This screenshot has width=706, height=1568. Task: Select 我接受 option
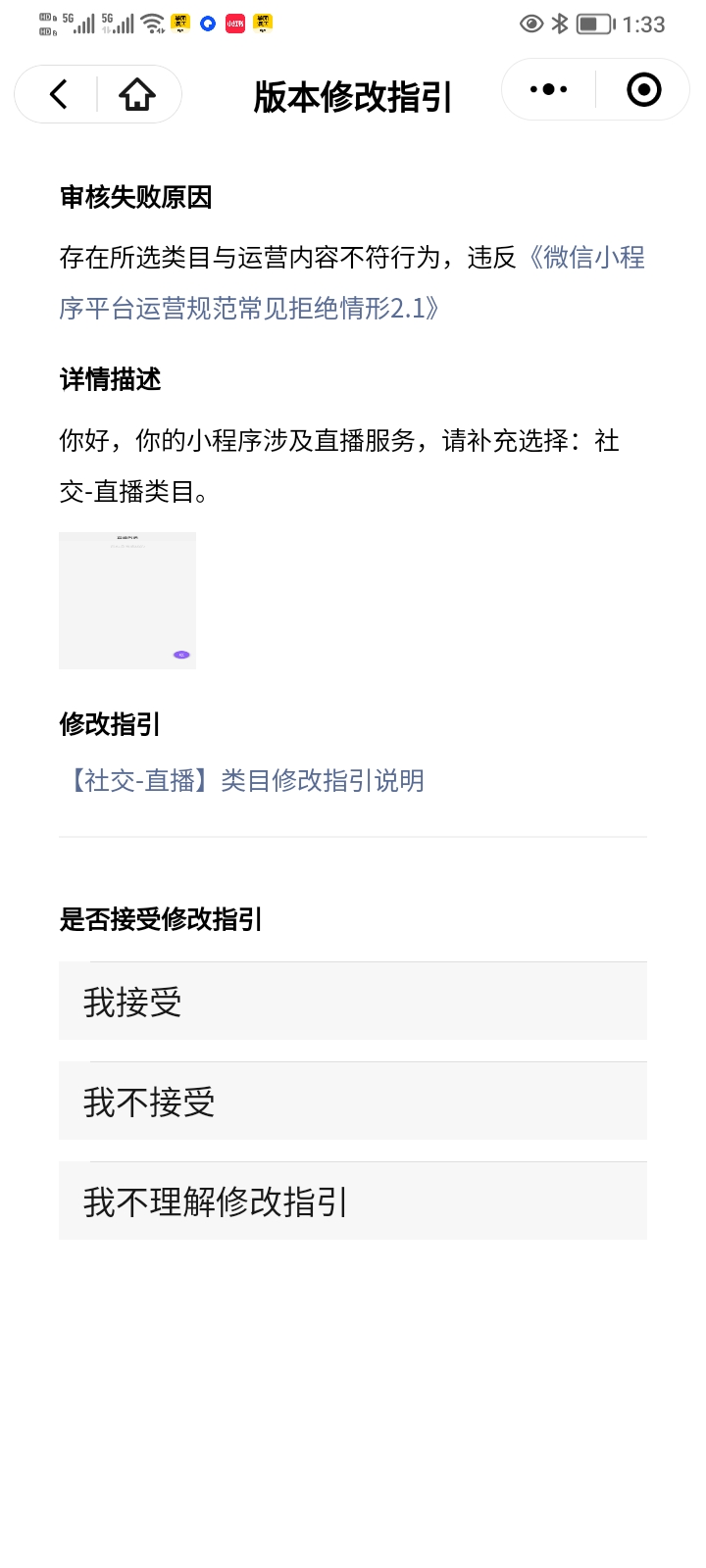(x=353, y=1001)
